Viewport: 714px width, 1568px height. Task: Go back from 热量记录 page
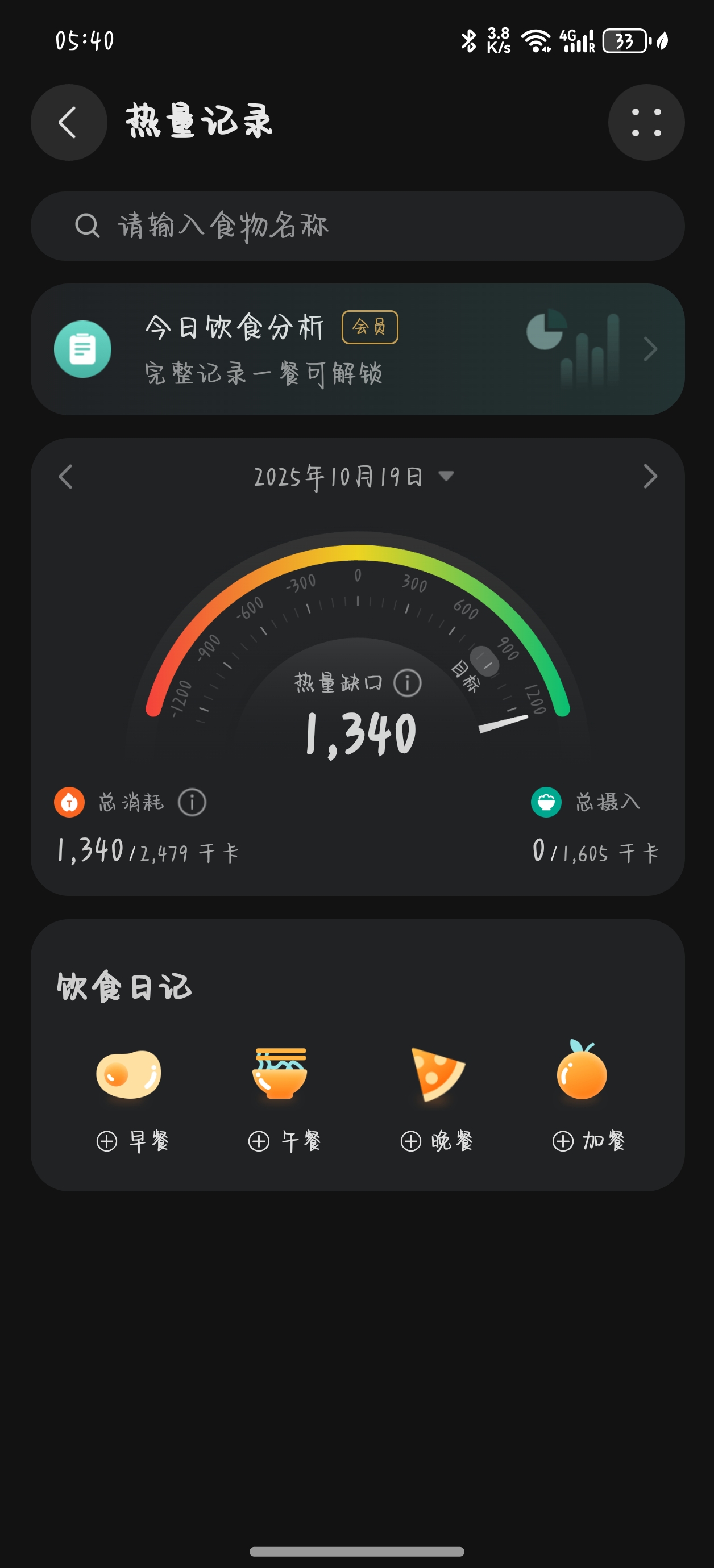tap(68, 122)
